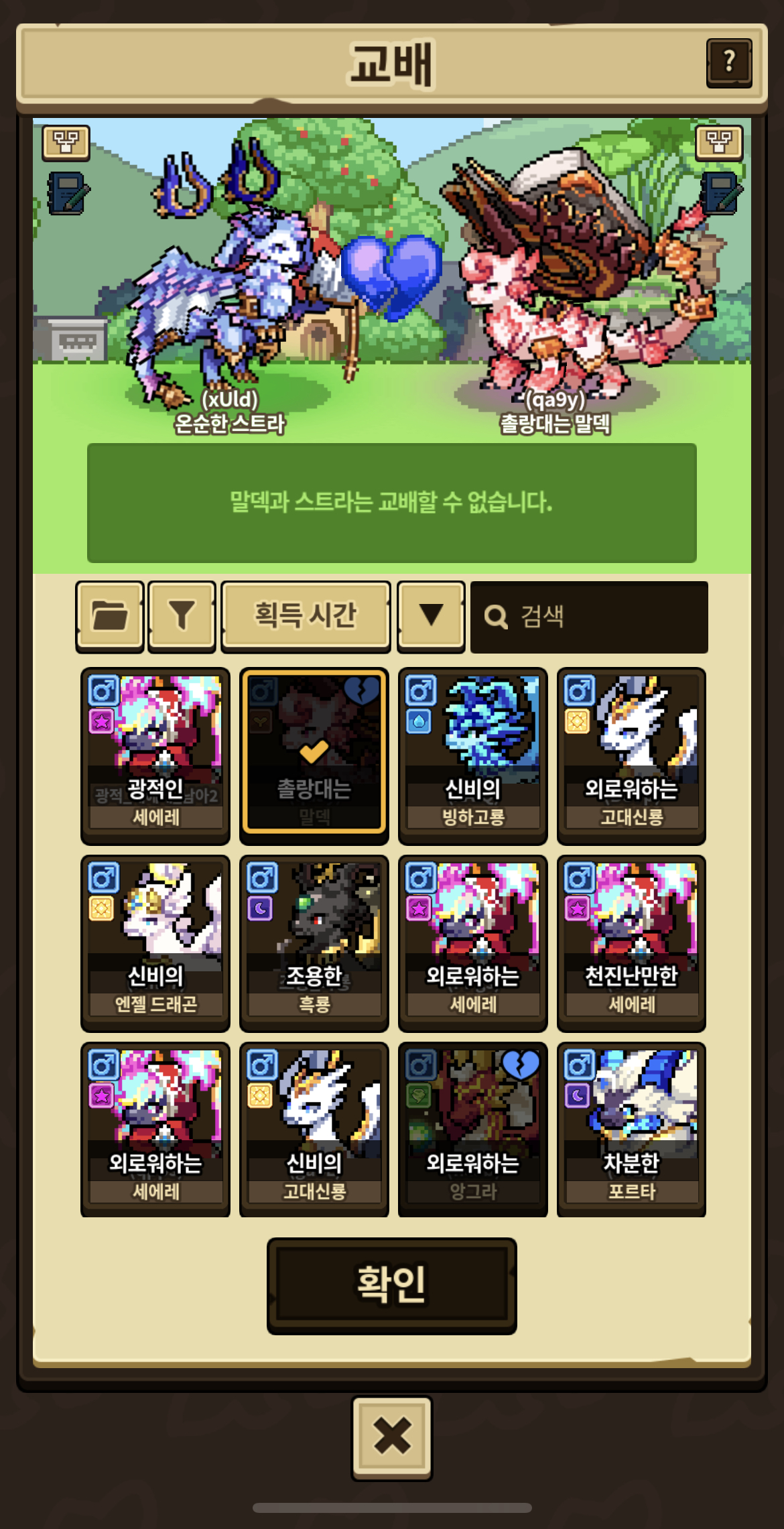Open the help question mark button

728,62
